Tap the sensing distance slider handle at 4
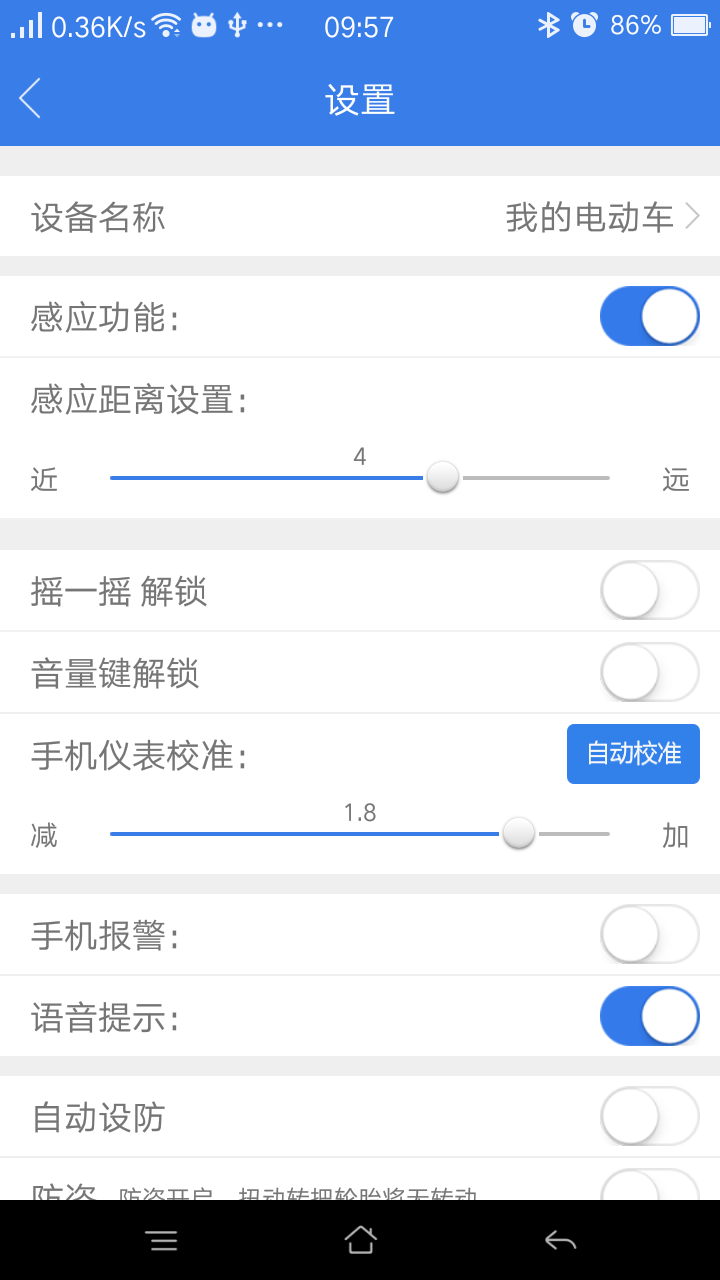Screen dimensions: 720x1280 point(442,479)
